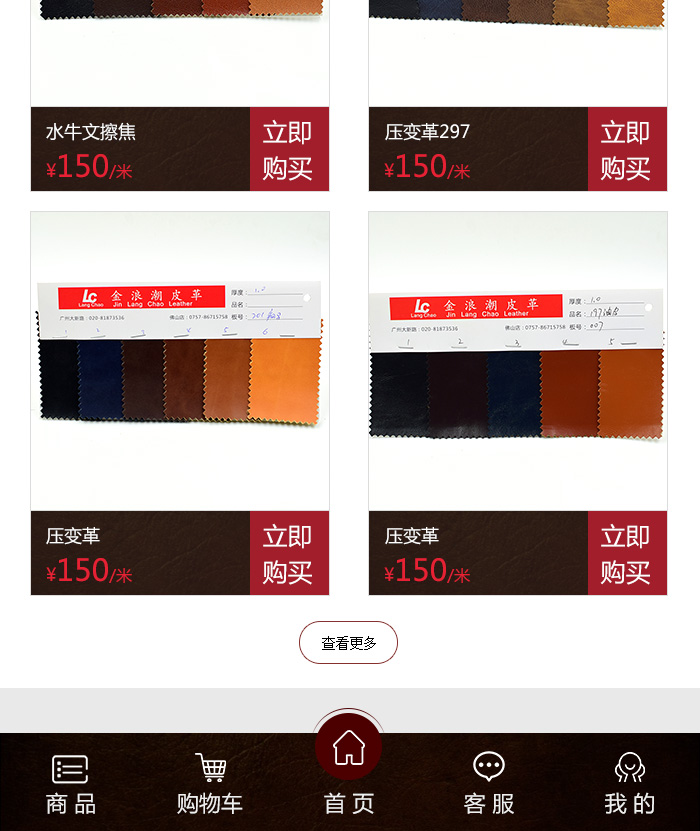This screenshot has height=831, width=700.
Task: Open the 我的 profile tab
Action: [x=629, y=783]
